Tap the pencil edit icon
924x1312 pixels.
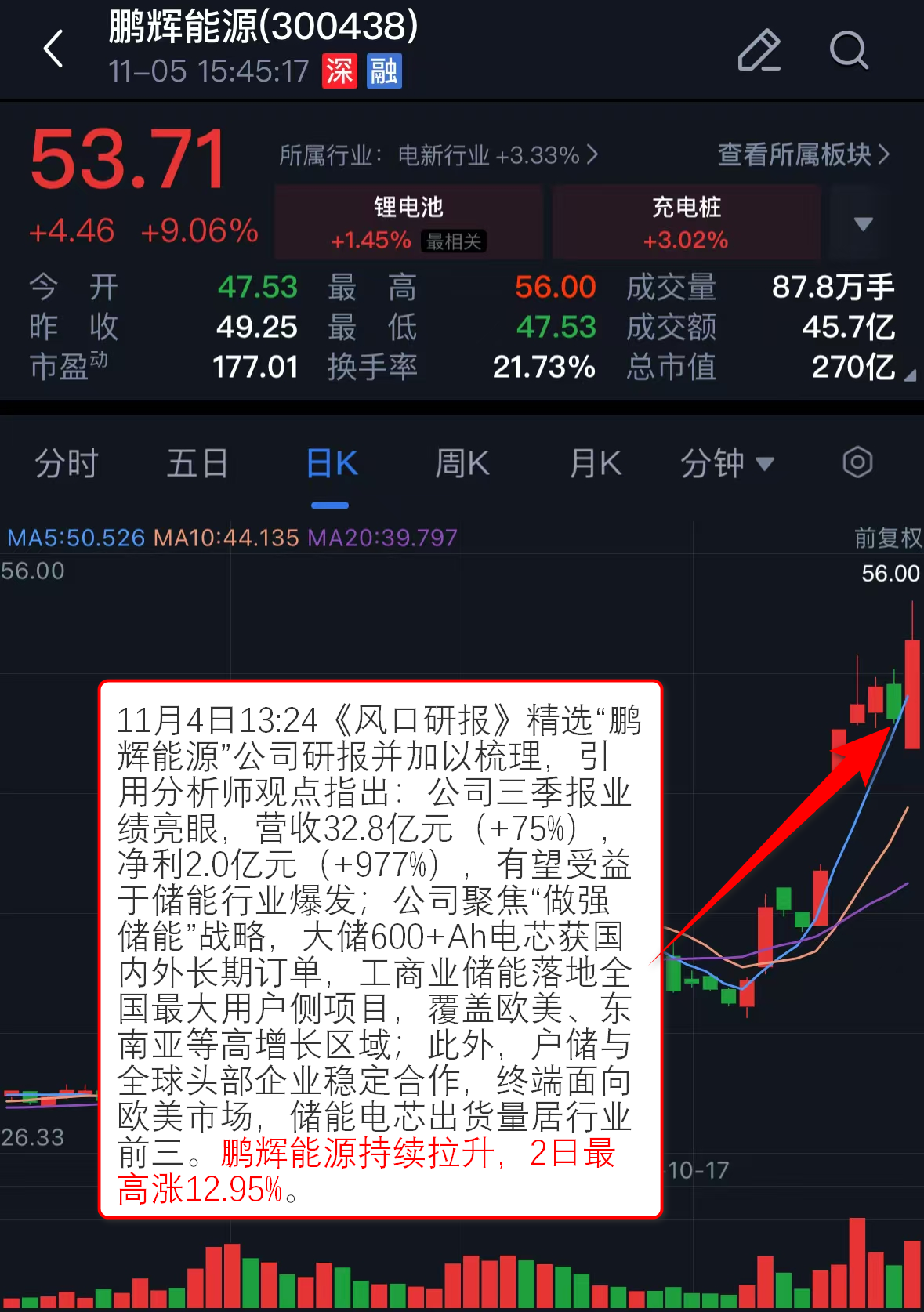pyautogui.click(x=759, y=50)
